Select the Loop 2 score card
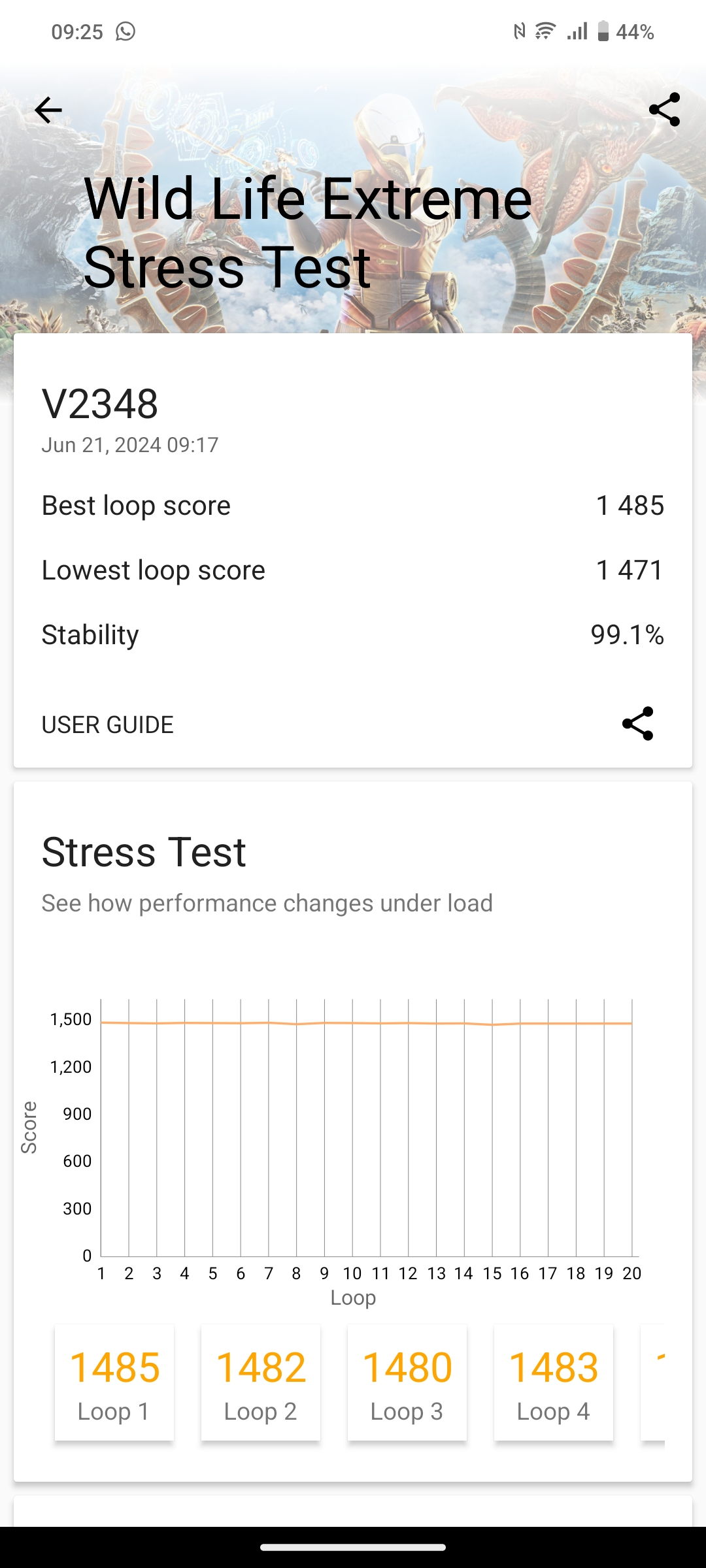Image resolution: width=706 pixels, height=1568 pixels. point(261,1382)
